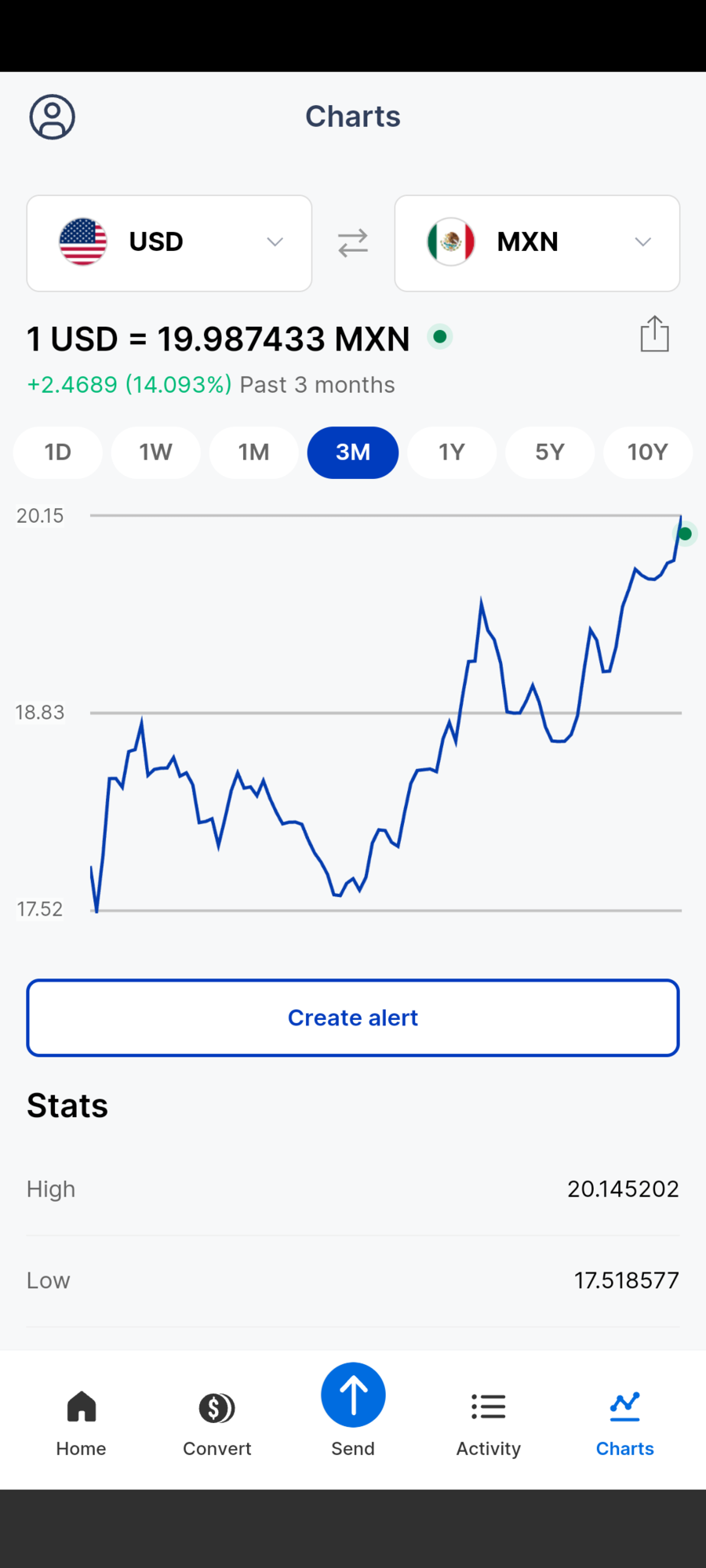Switch to the Home tab

[x=81, y=1423]
